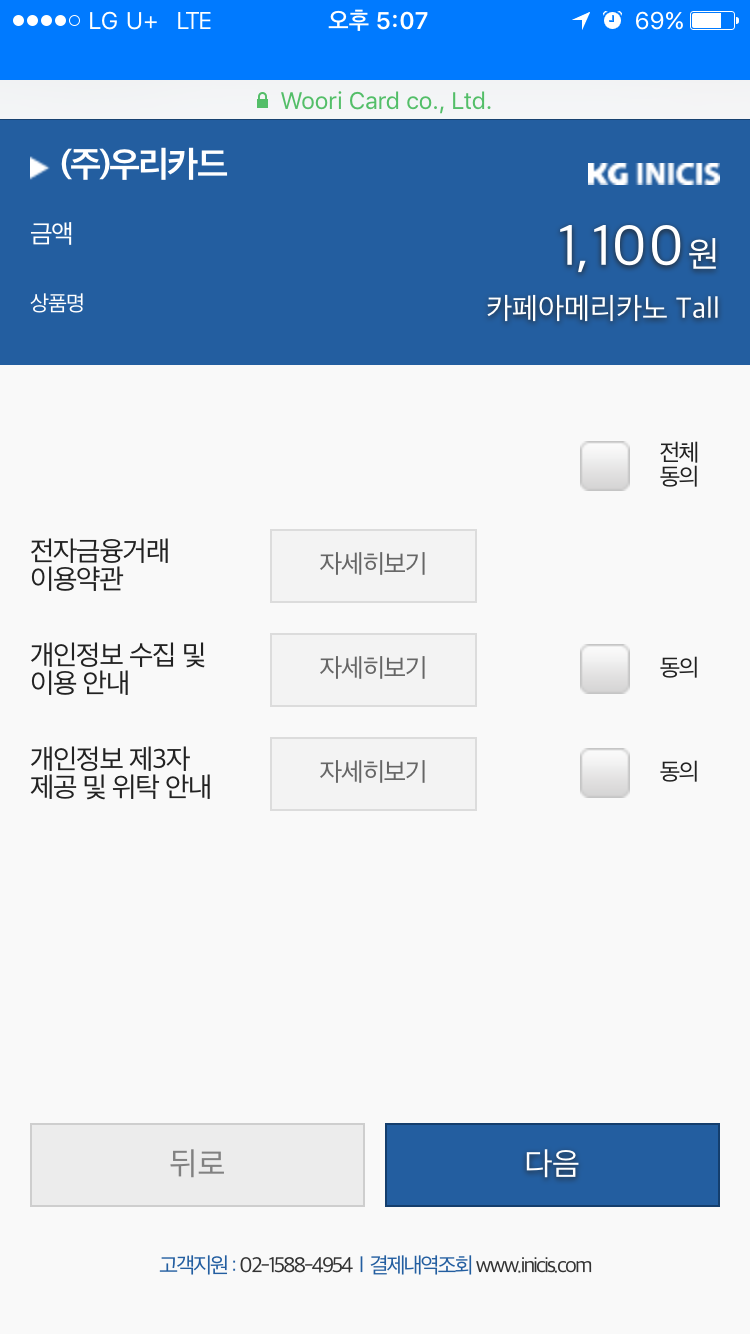
Task: View details of 개인정보 수집 및 이용 안내
Action: coord(373,670)
